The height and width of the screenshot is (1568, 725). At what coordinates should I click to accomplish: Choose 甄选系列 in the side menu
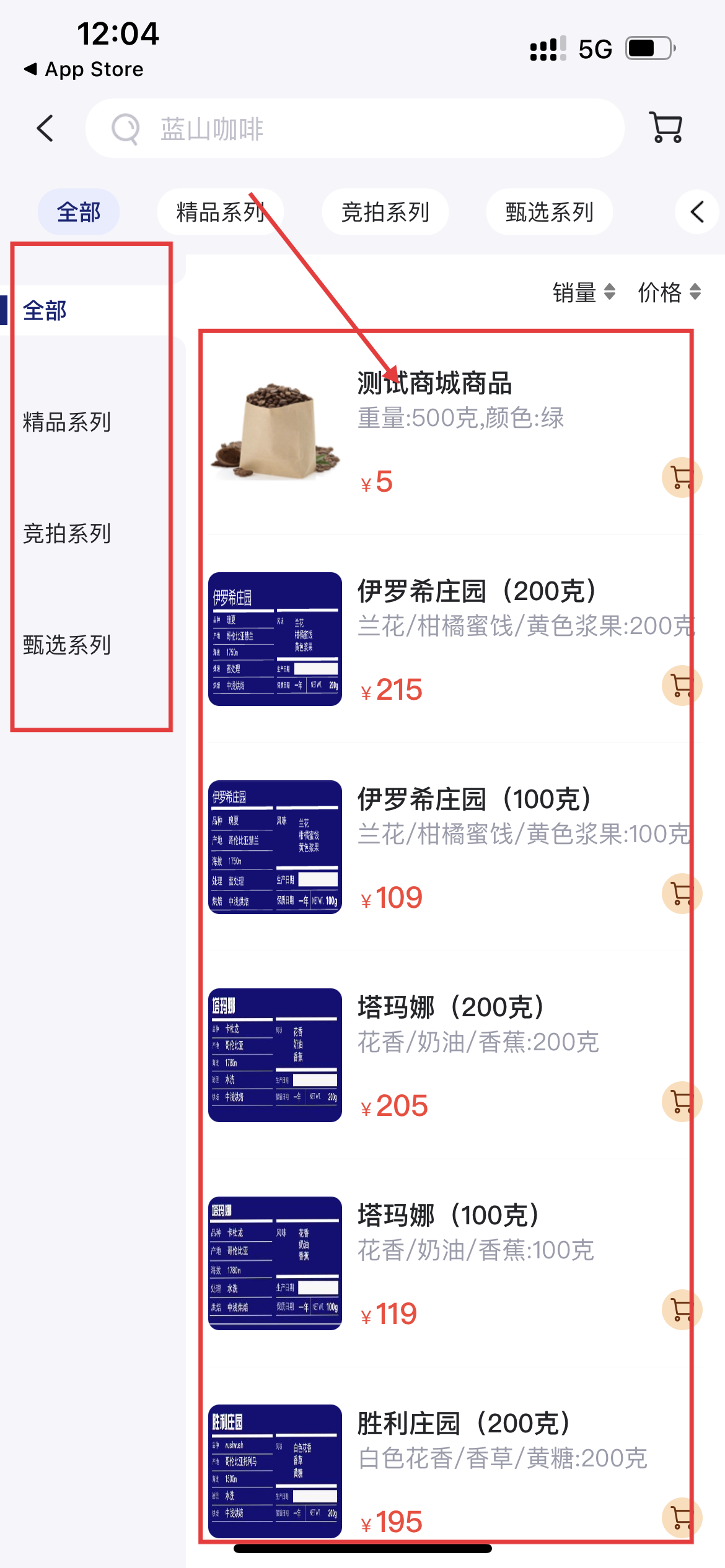pos(67,645)
